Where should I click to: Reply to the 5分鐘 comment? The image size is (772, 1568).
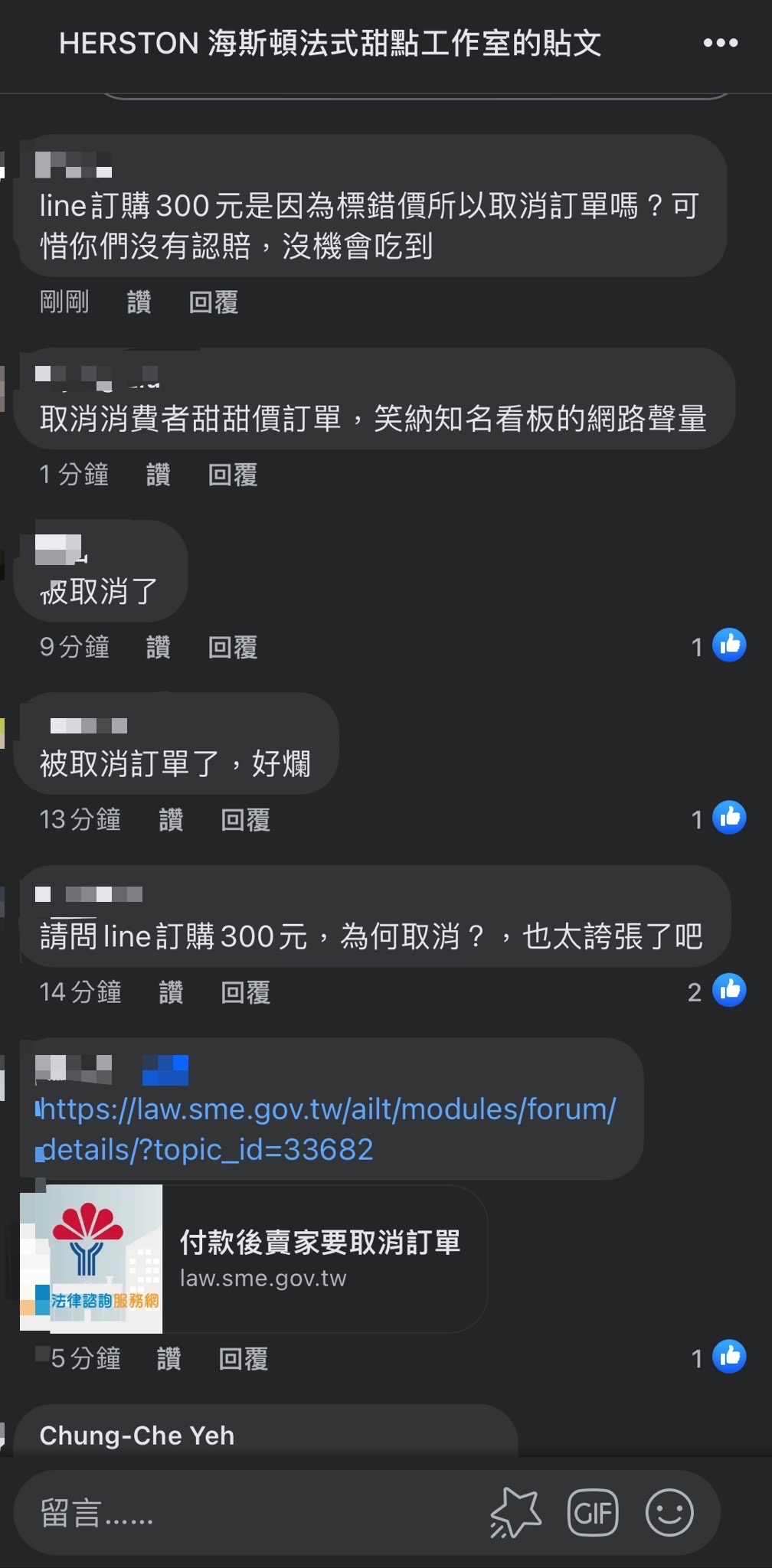[243, 1358]
